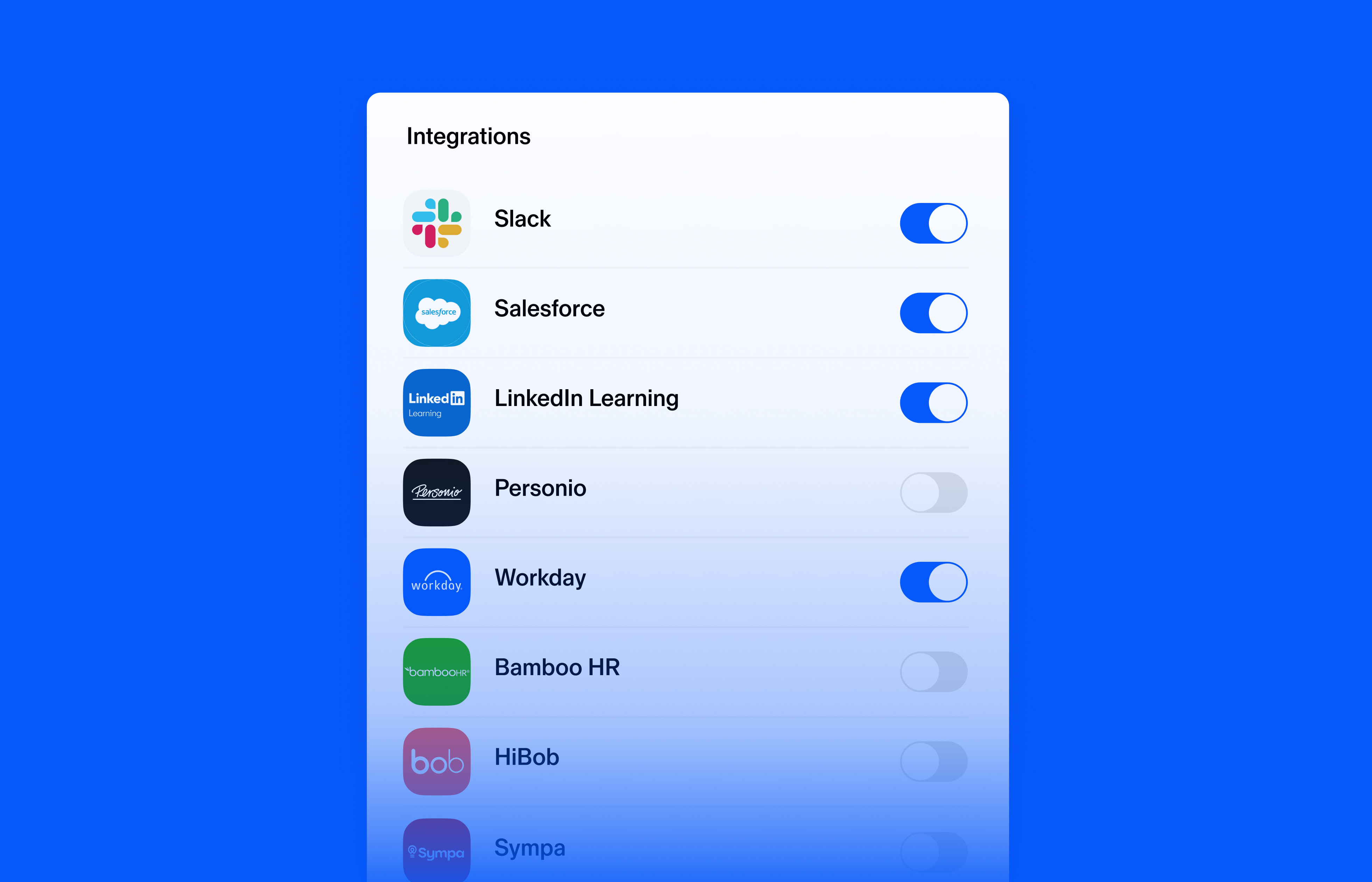Turn on the Bamboo HR integration
Viewport: 1372px width, 882px height.
click(x=933, y=672)
